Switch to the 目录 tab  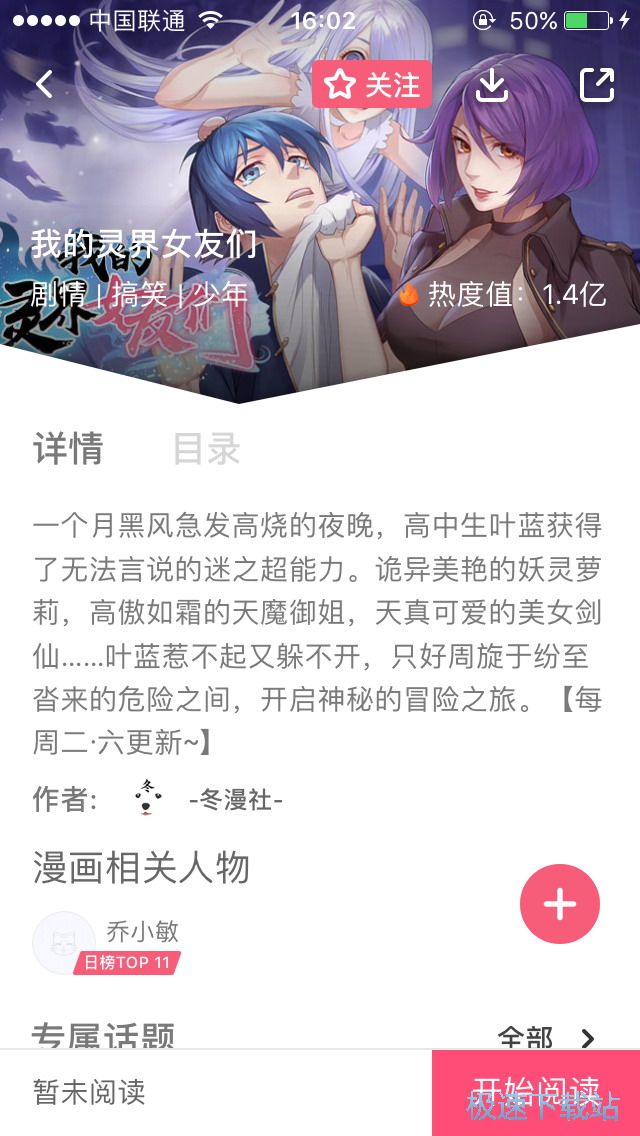[207, 449]
